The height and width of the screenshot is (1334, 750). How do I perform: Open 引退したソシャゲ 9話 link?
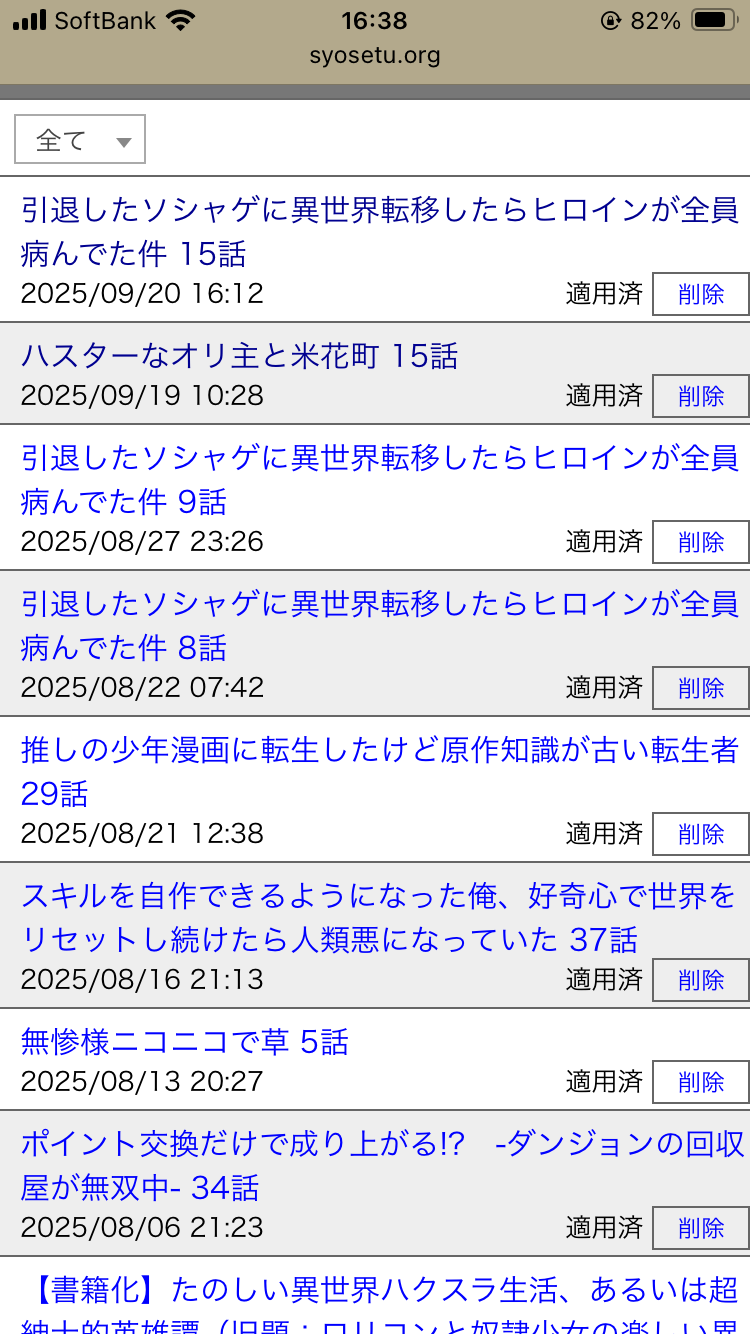click(x=379, y=479)
